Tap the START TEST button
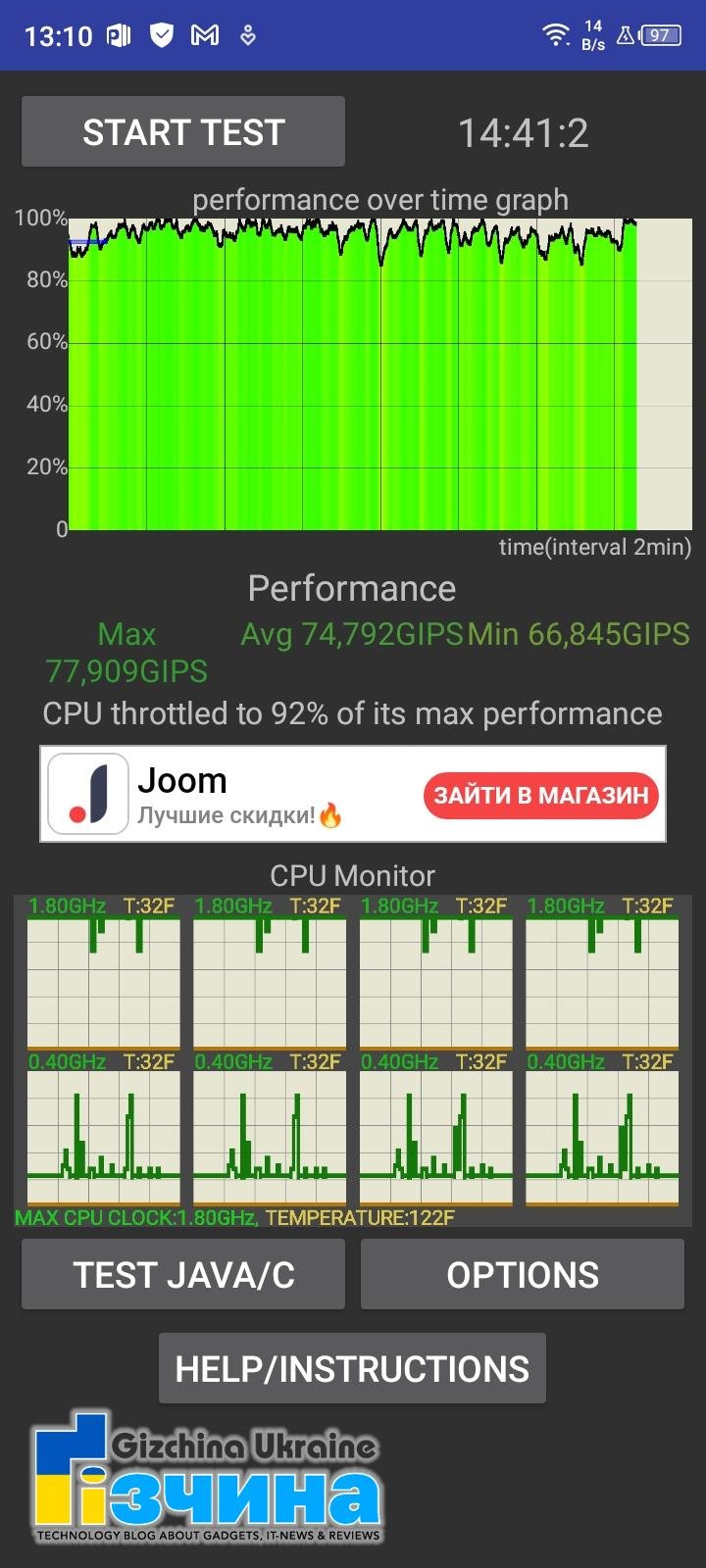 [183, 131]
